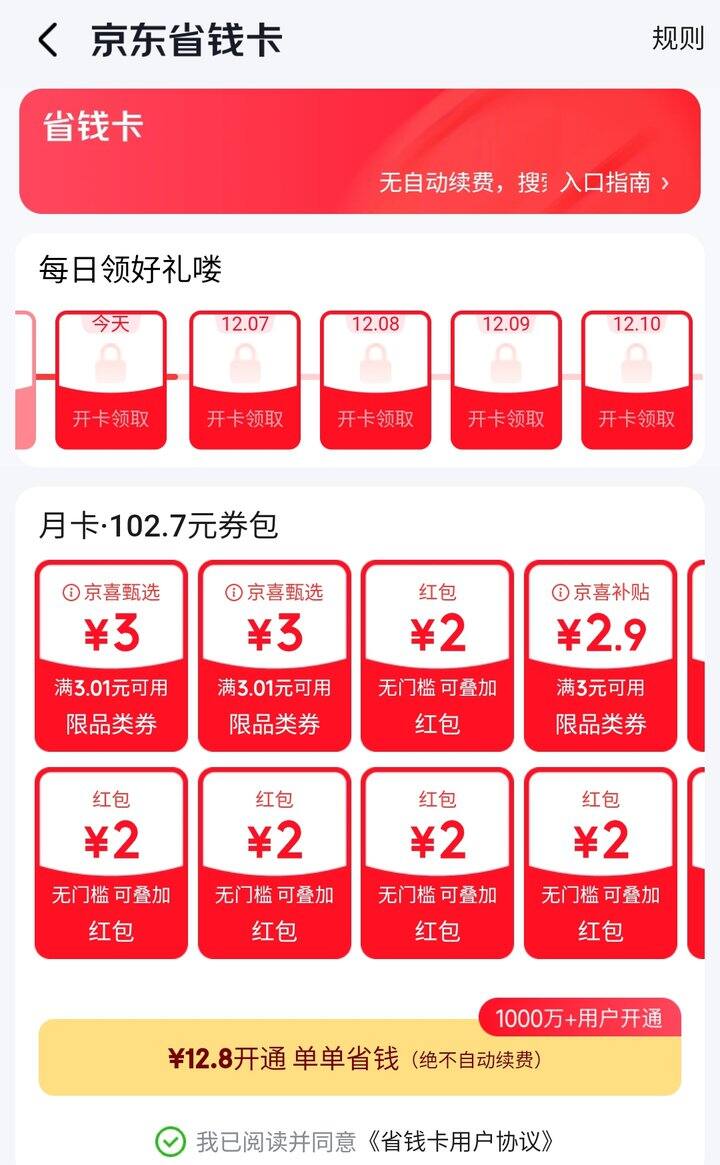
Task: Open the ¥2.9 京喜补贴 coupon
Action: click(601, 655)
